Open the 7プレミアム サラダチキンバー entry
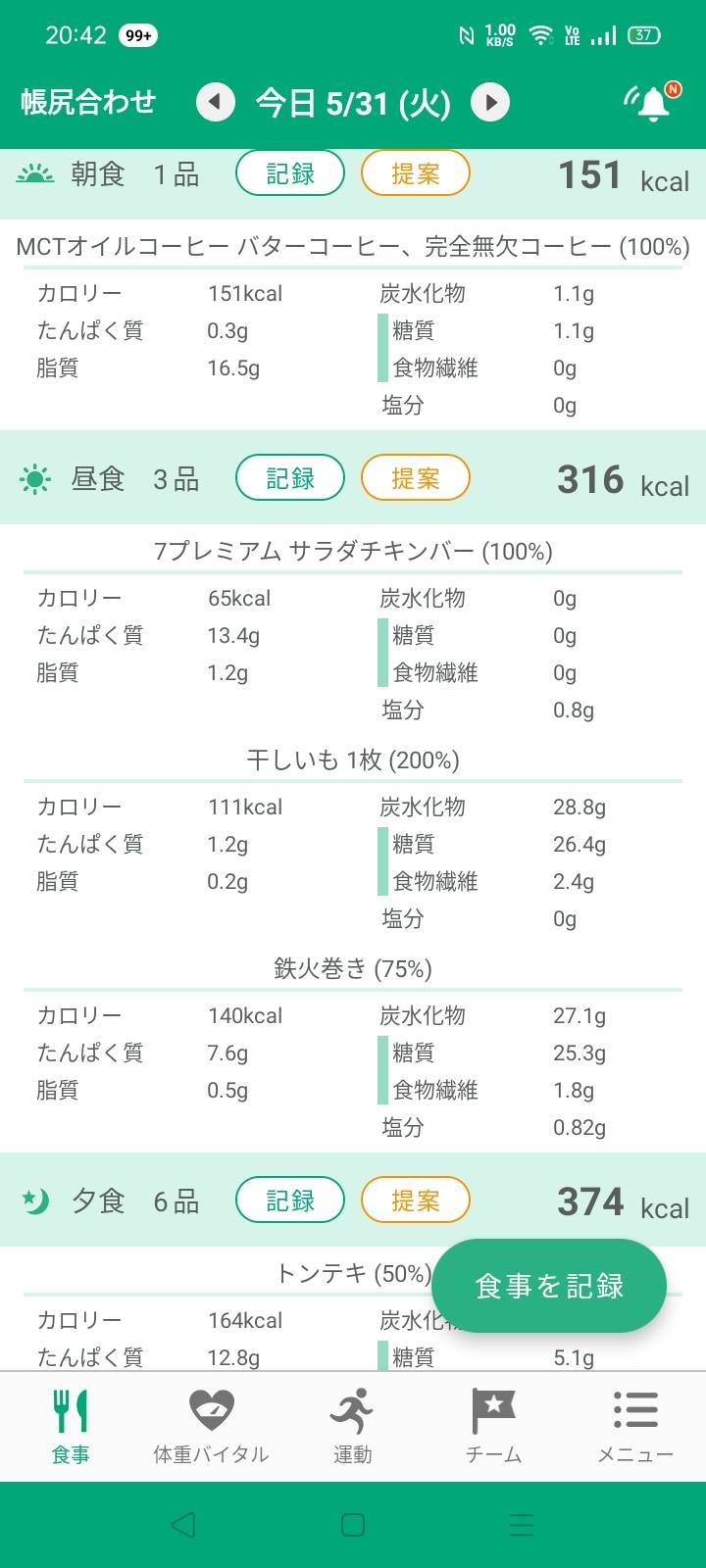Screen dimensions: 706x1568 (x=353, y=551)
